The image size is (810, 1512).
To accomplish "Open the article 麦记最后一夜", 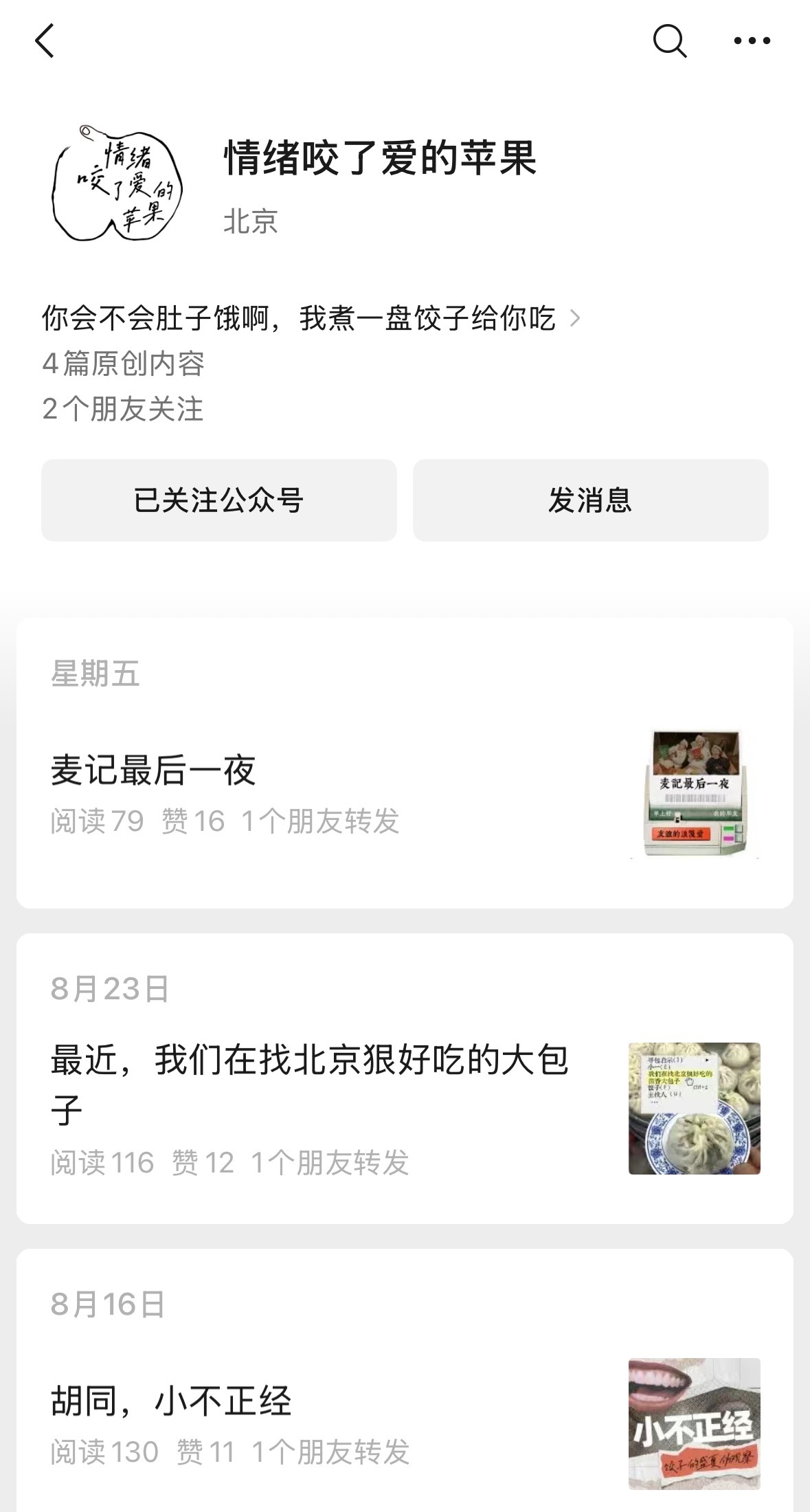I will (x=154, y=770).
